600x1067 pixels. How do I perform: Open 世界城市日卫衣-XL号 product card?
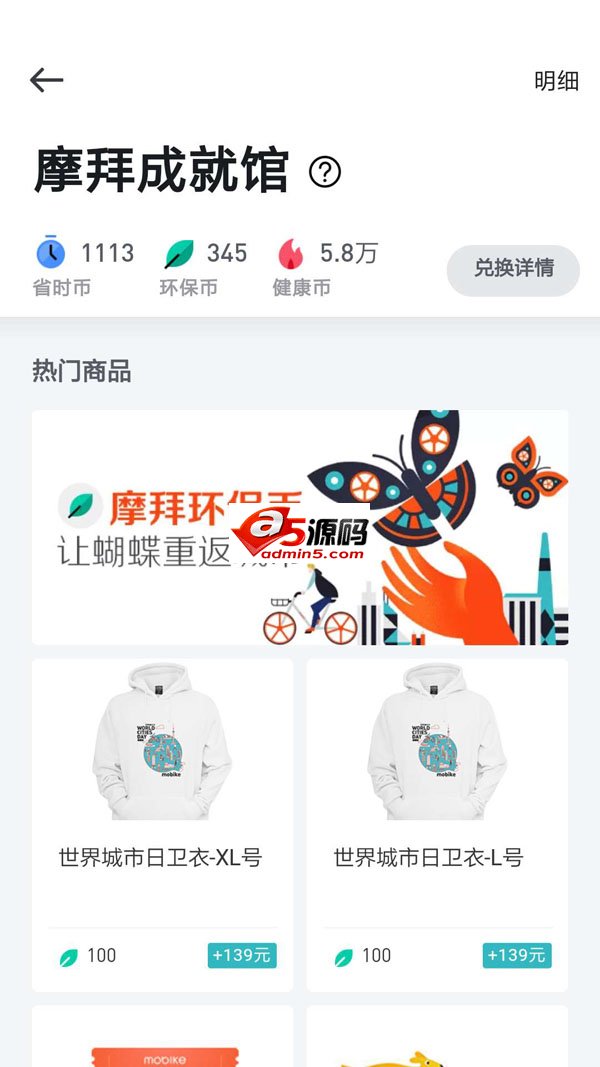pyautogui.click(x=162, y=824)
